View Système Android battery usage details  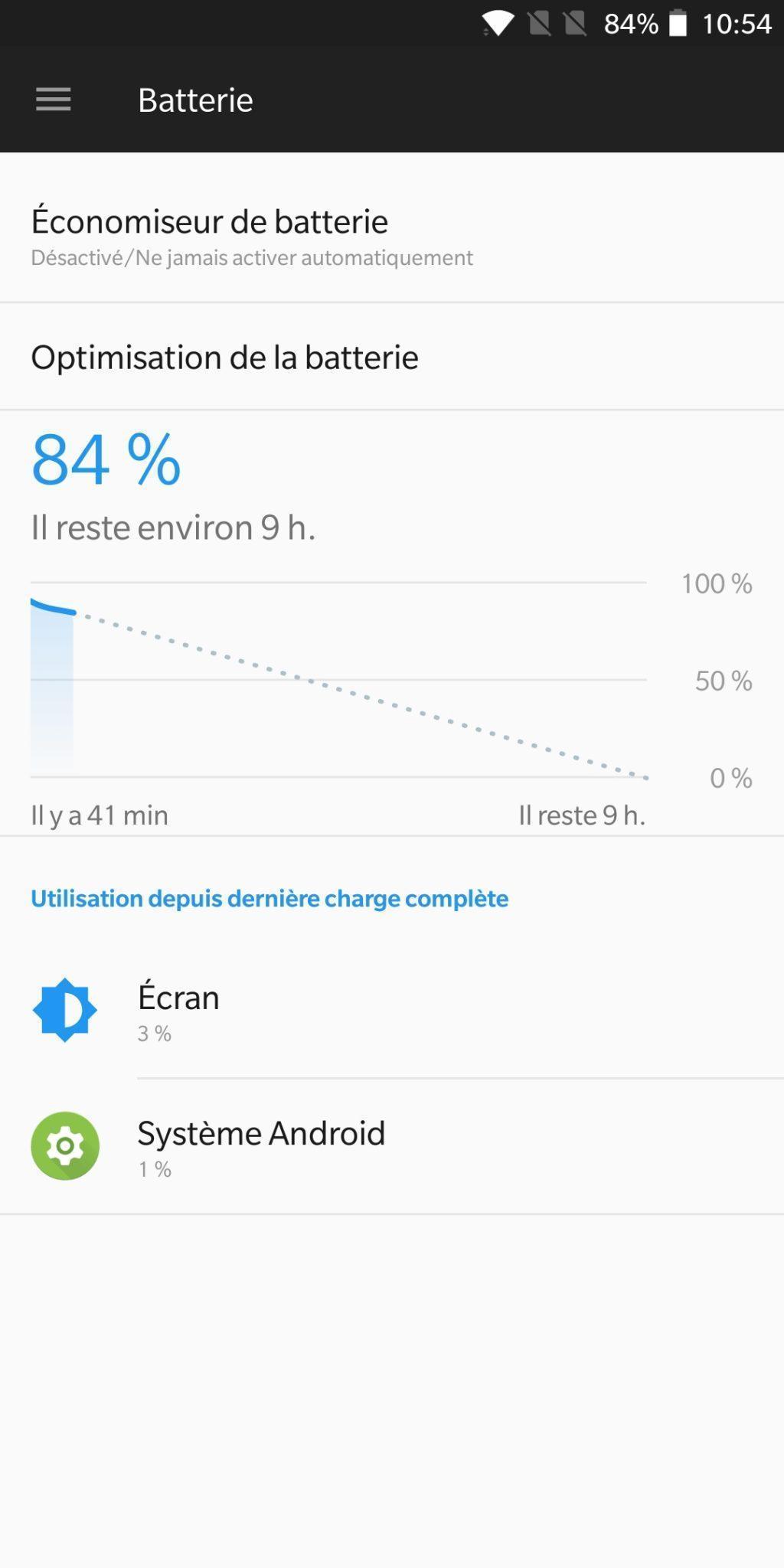(391, 1146)
